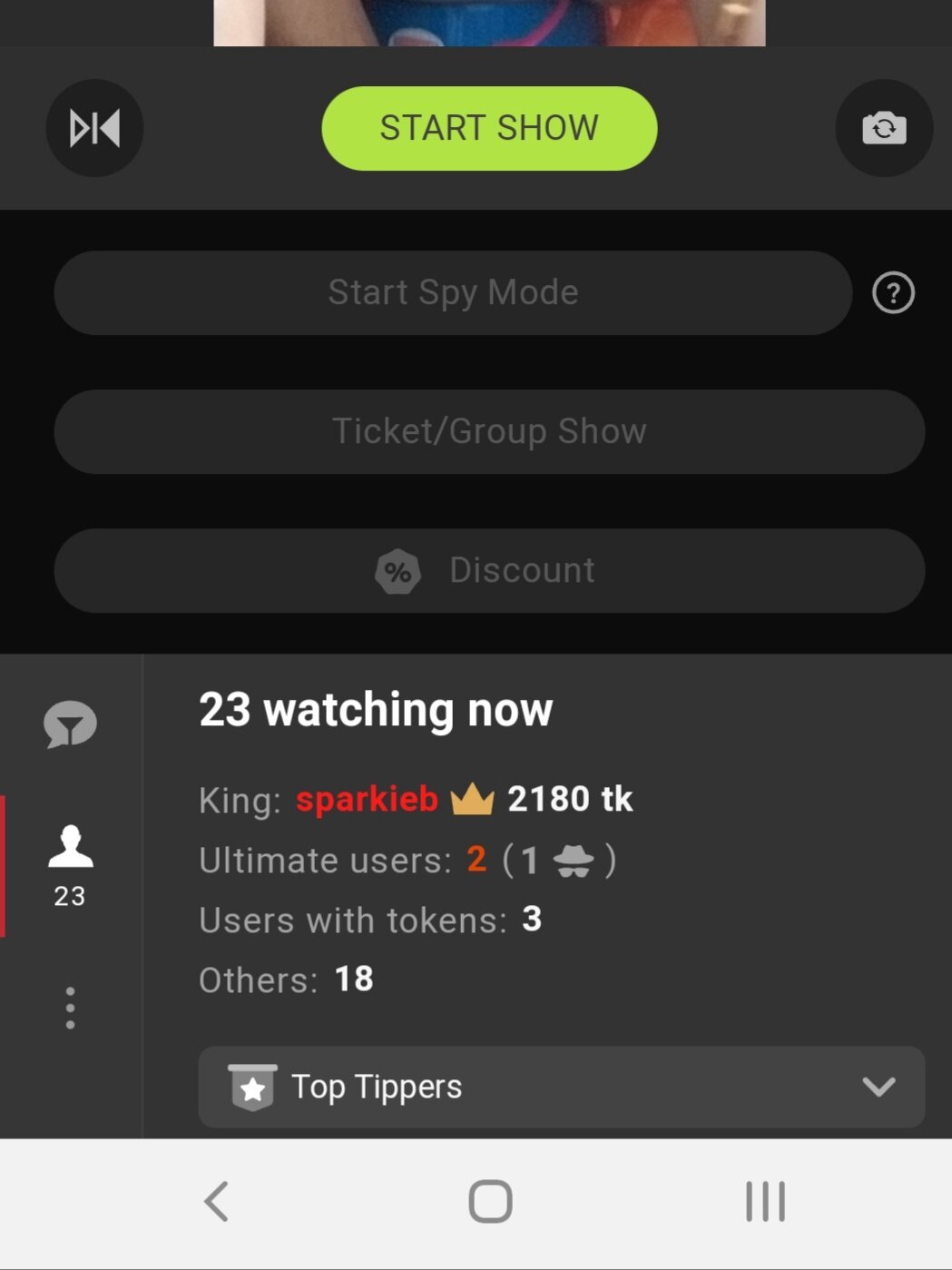
Task: View king user sparkieb
Action: point(367,800)
